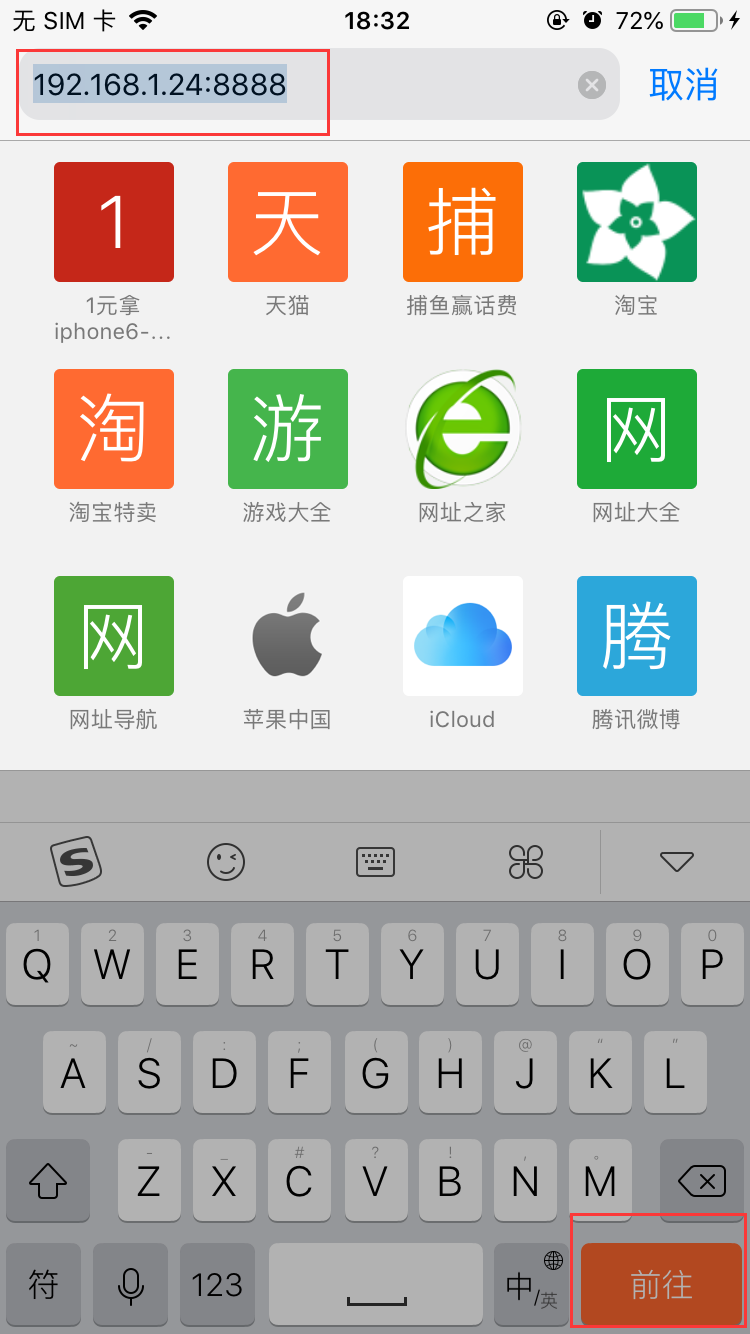The height and width of the screenshot is (1334, 750).
Task: Open the Tmall (天猫) shortcut
Action: pos(287,222)
